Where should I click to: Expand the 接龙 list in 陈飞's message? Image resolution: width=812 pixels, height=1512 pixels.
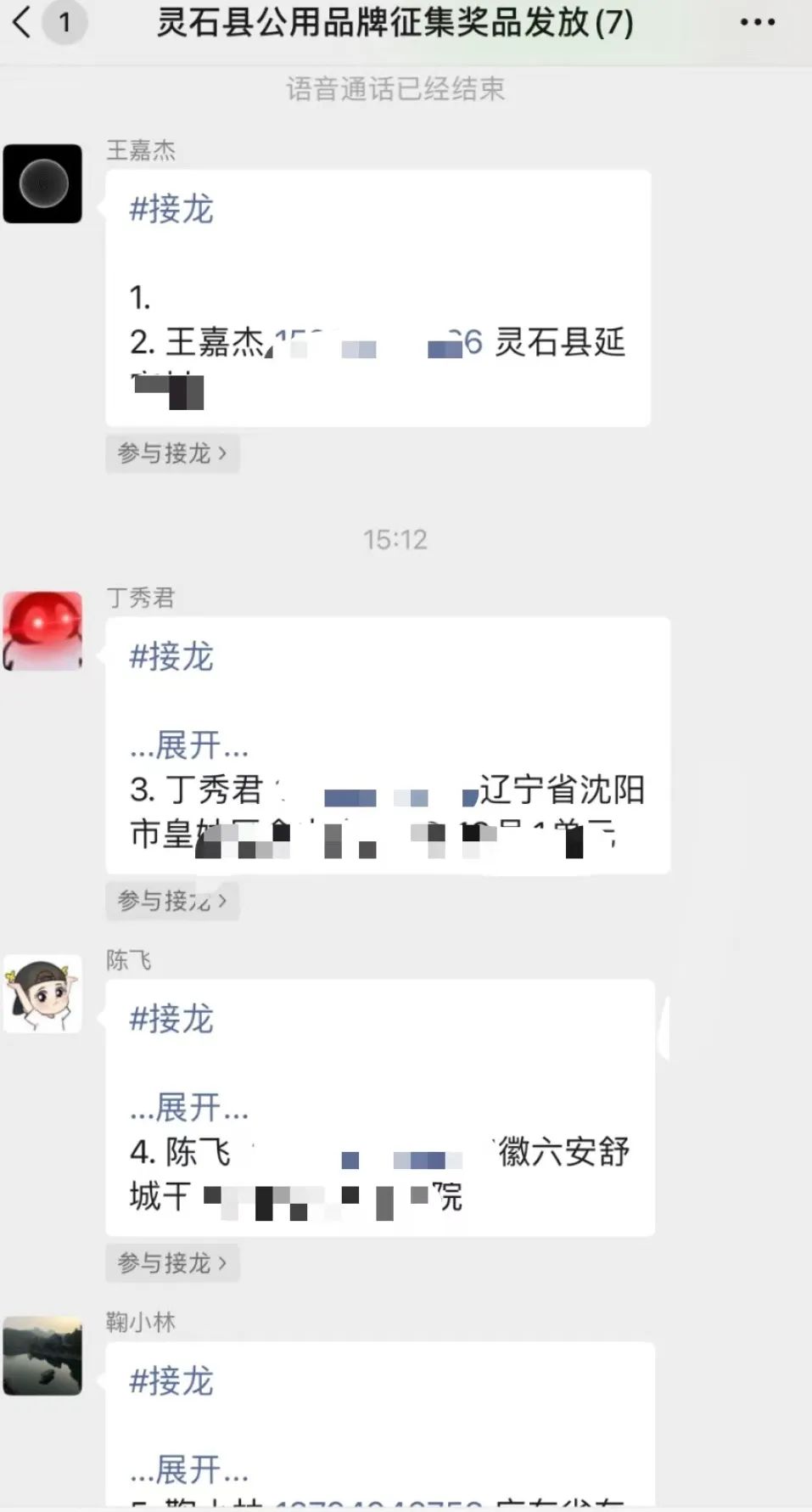[x=188, y=1107]
